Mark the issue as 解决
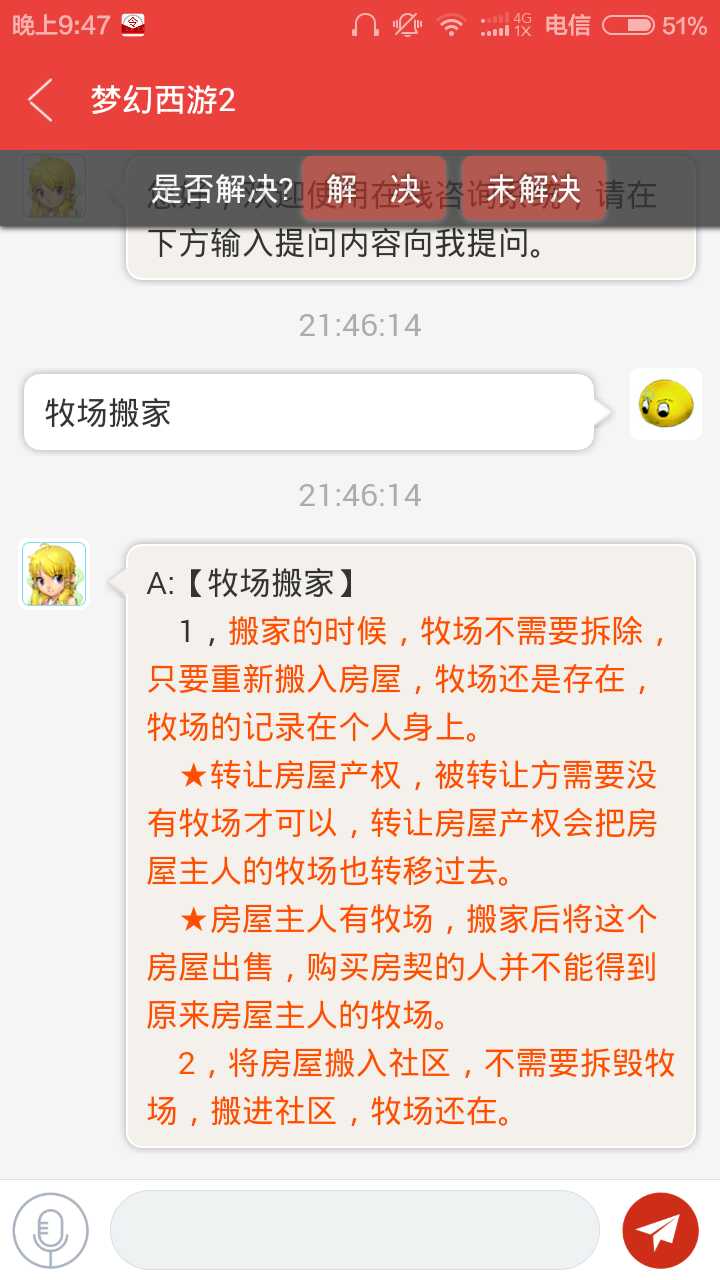The image size is (720, 1280). (374, 188)
